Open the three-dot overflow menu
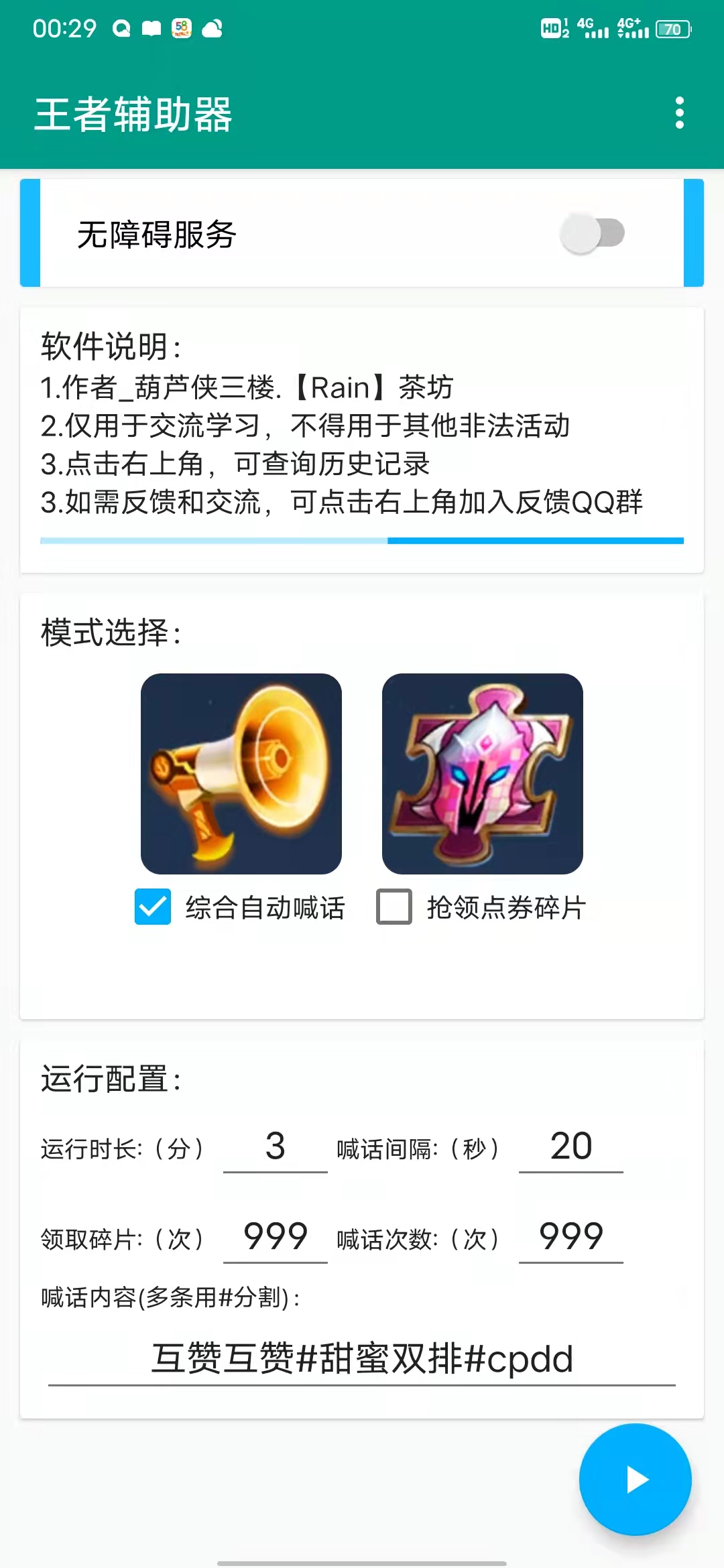Image resolution: width=724 pixels, height=1568 pixels. tap(679, 113)
